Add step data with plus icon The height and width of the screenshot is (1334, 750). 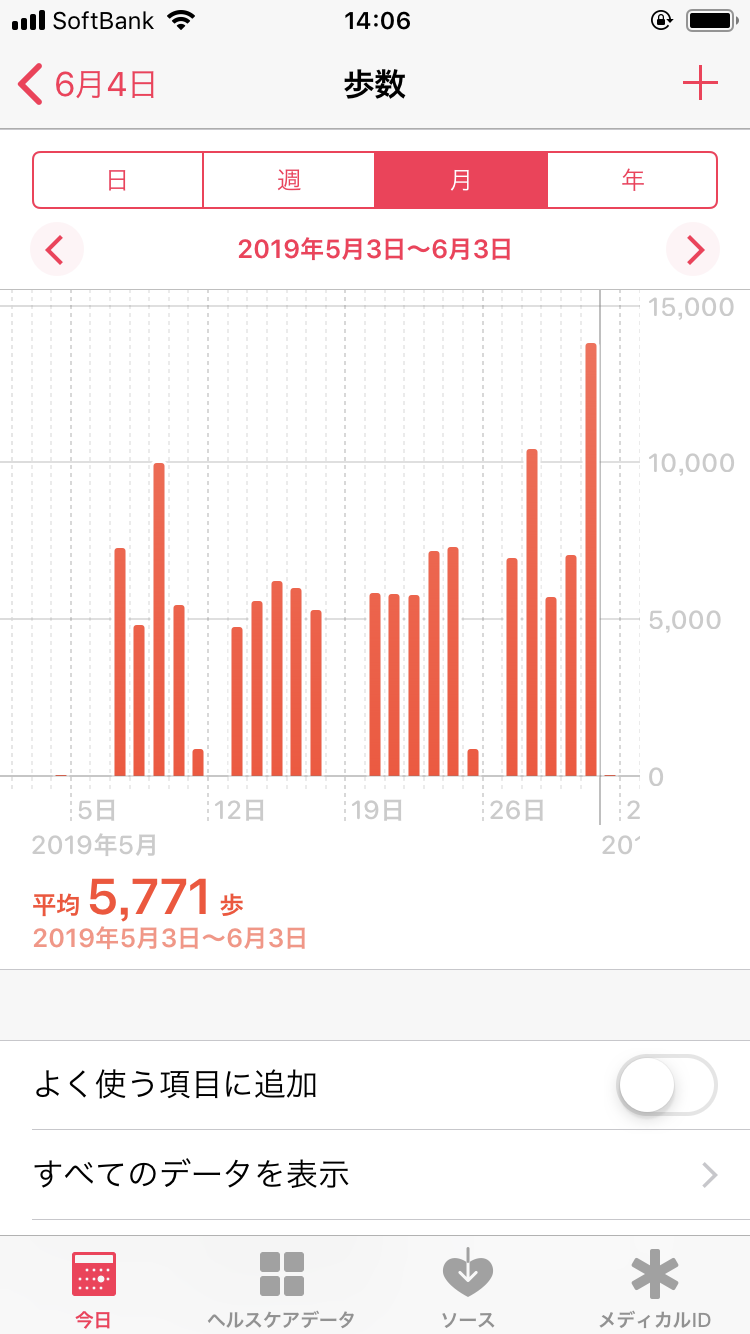[x=700, y=84]
